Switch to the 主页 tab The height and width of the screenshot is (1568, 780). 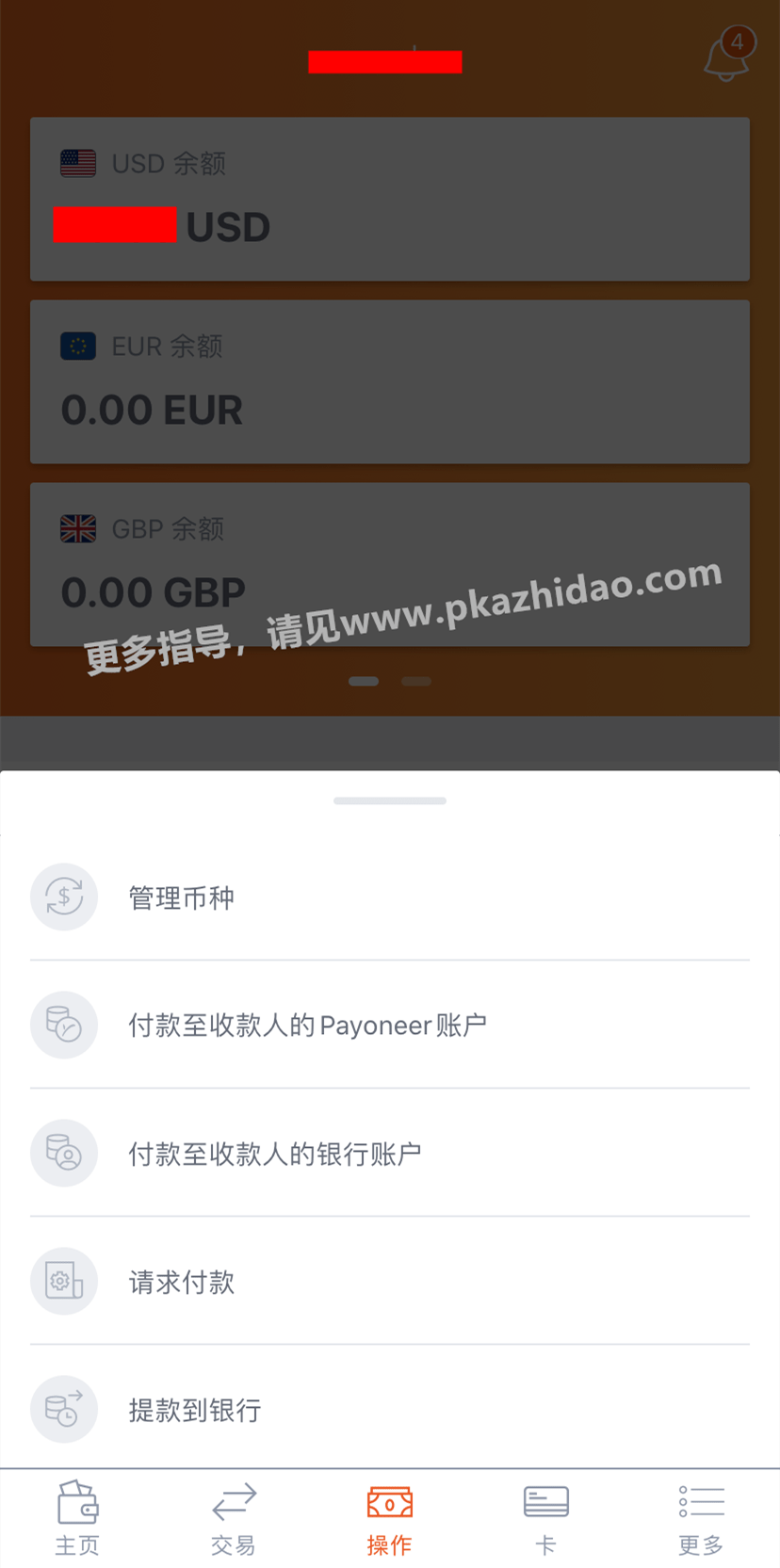point(77,1518)
